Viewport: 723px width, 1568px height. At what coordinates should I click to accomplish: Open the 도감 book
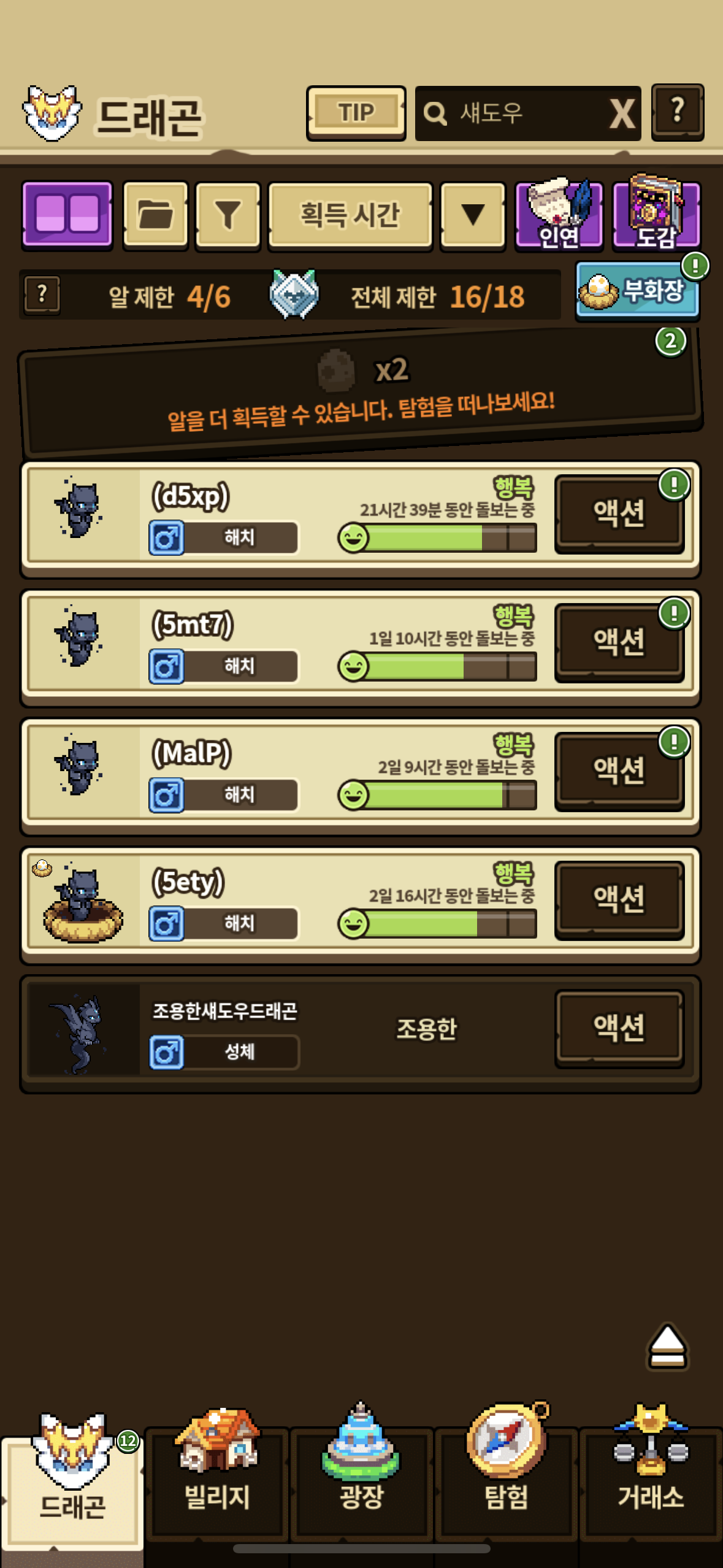tap(656, 215)
